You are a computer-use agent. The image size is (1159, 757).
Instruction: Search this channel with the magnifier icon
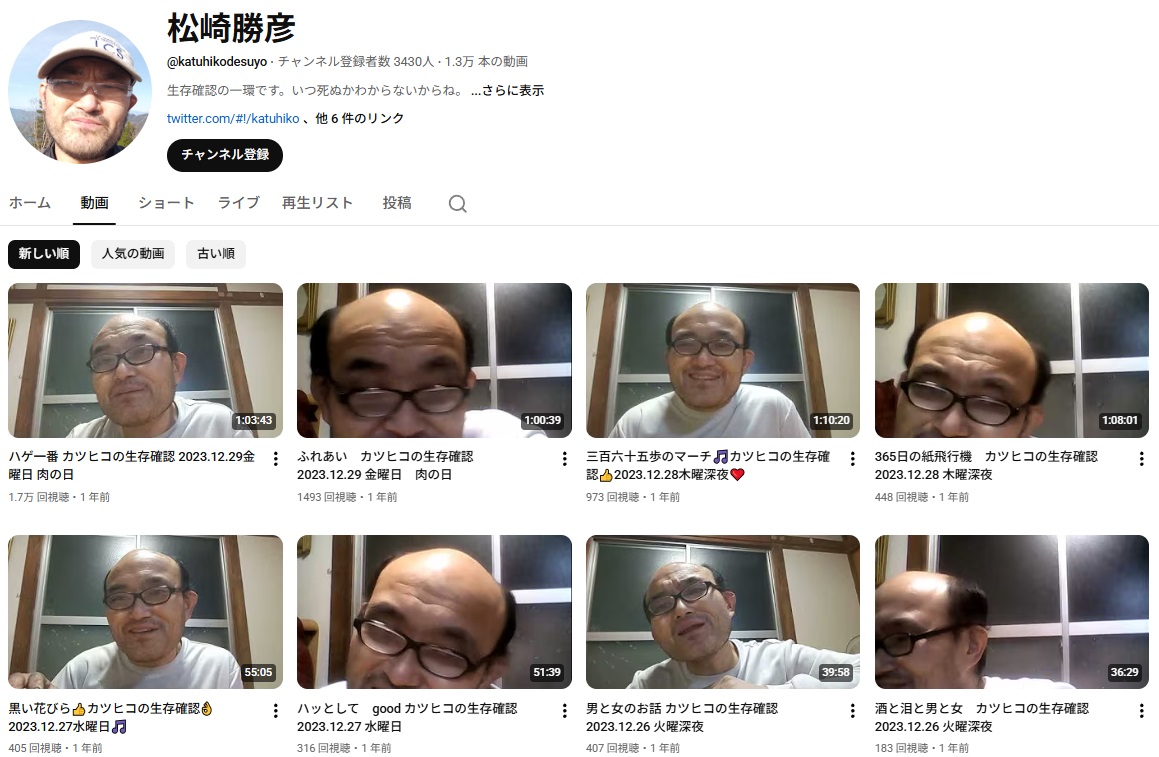click(457, 204)
